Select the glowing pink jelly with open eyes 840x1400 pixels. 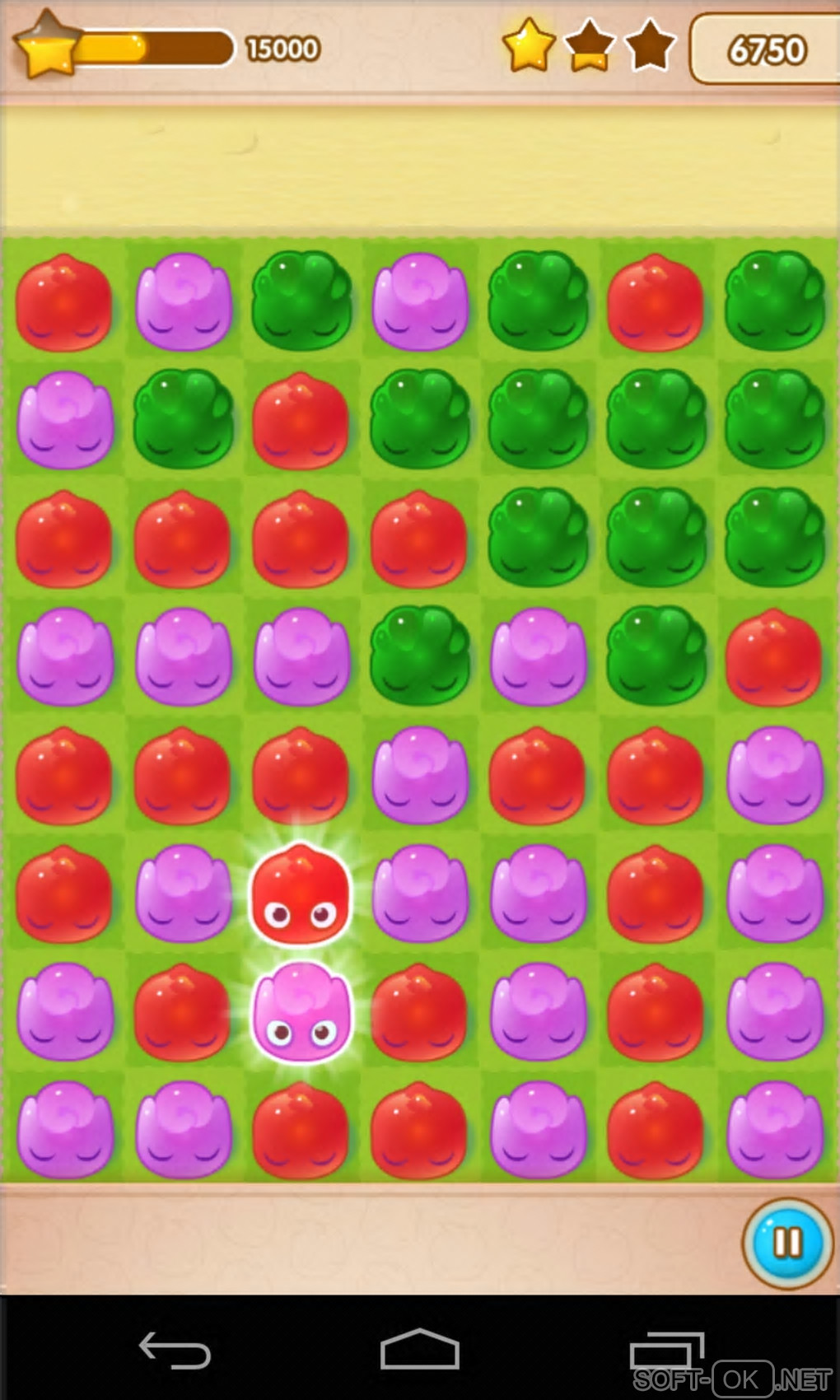301,1013
